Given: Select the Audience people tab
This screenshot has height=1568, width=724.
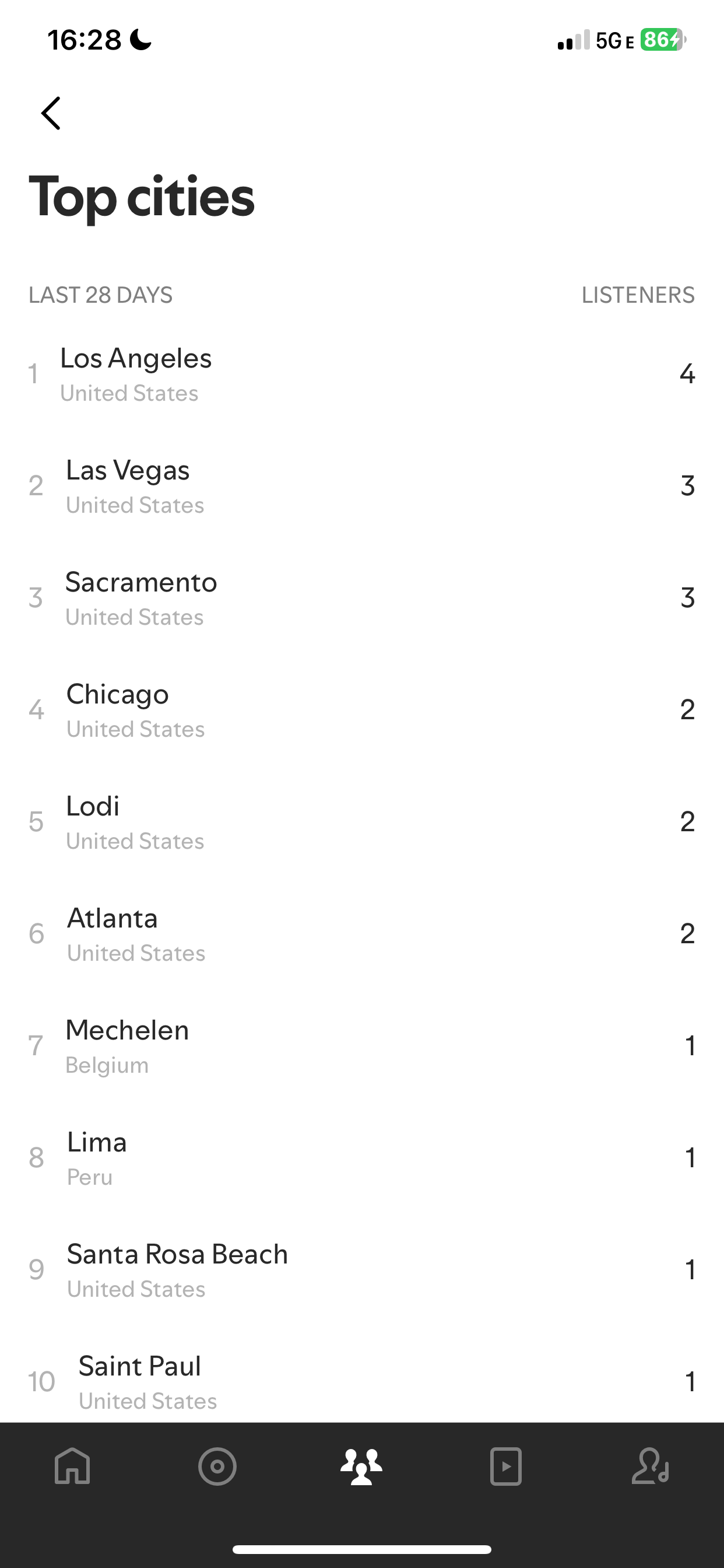Looking at the screenshot, I should click(361, 1466).
